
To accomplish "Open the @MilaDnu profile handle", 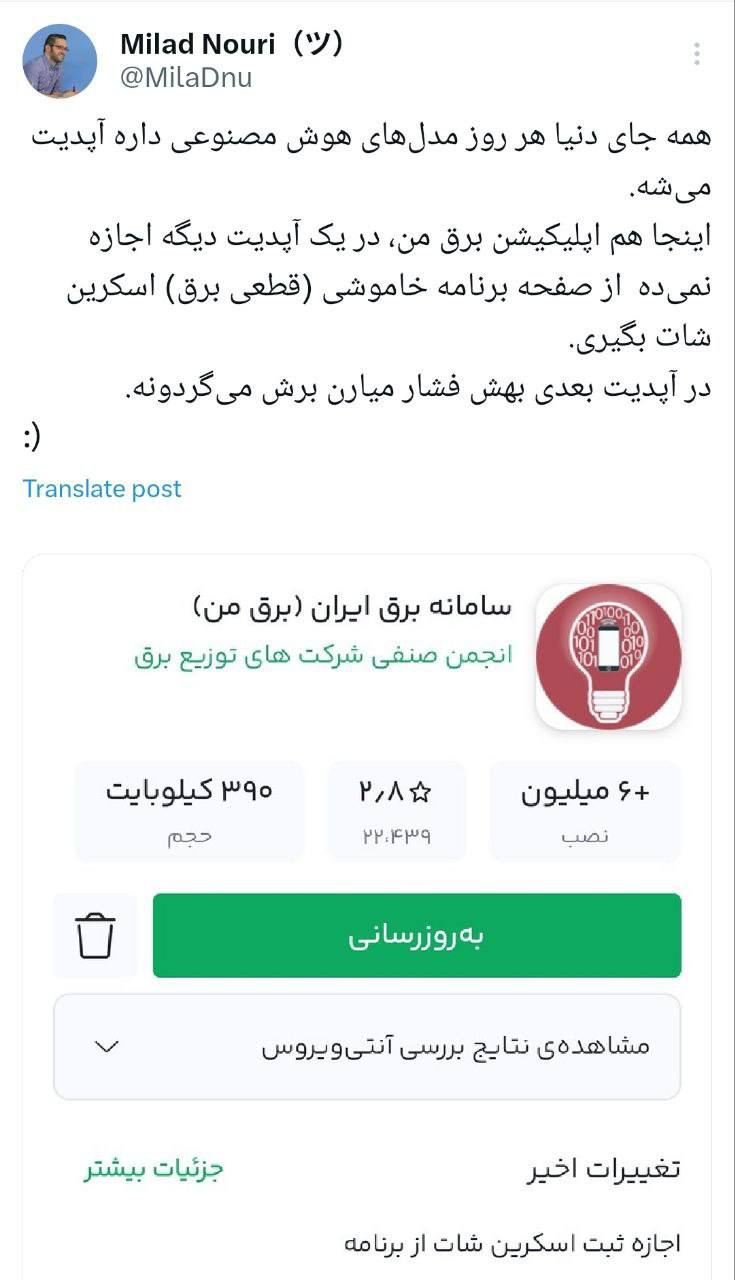I will [186, 79].
